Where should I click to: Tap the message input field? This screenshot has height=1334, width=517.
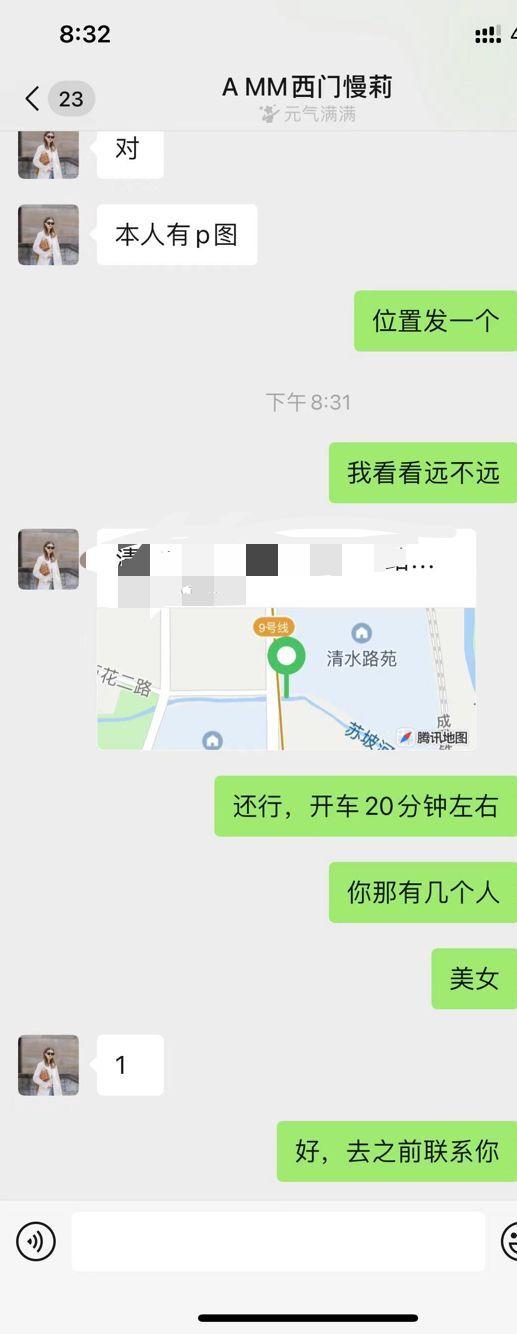click(278, 1241)
